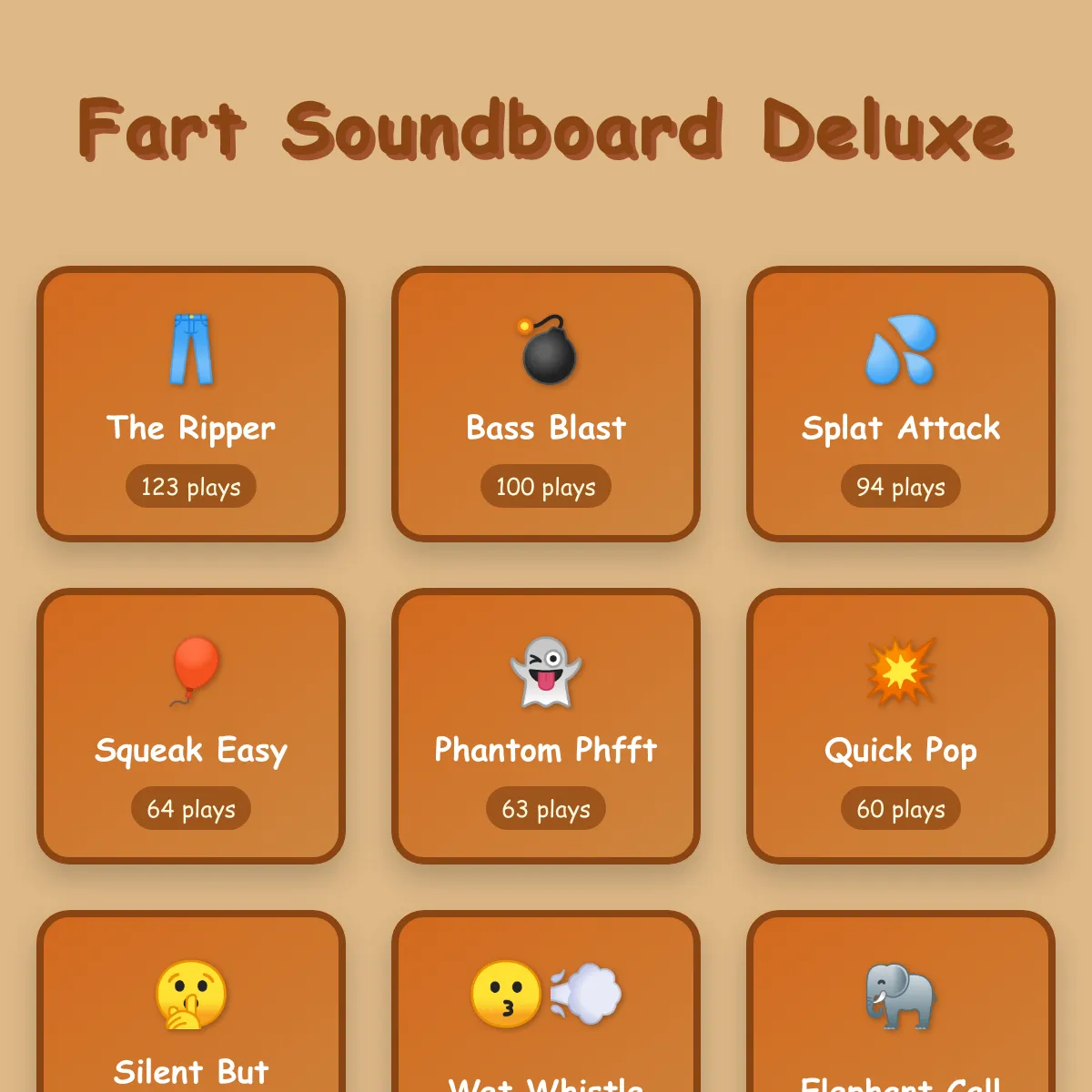This screenshot has width=1092, height=1092.
Task: Play The Ripper sound
Action: click(x=191, y=404)
